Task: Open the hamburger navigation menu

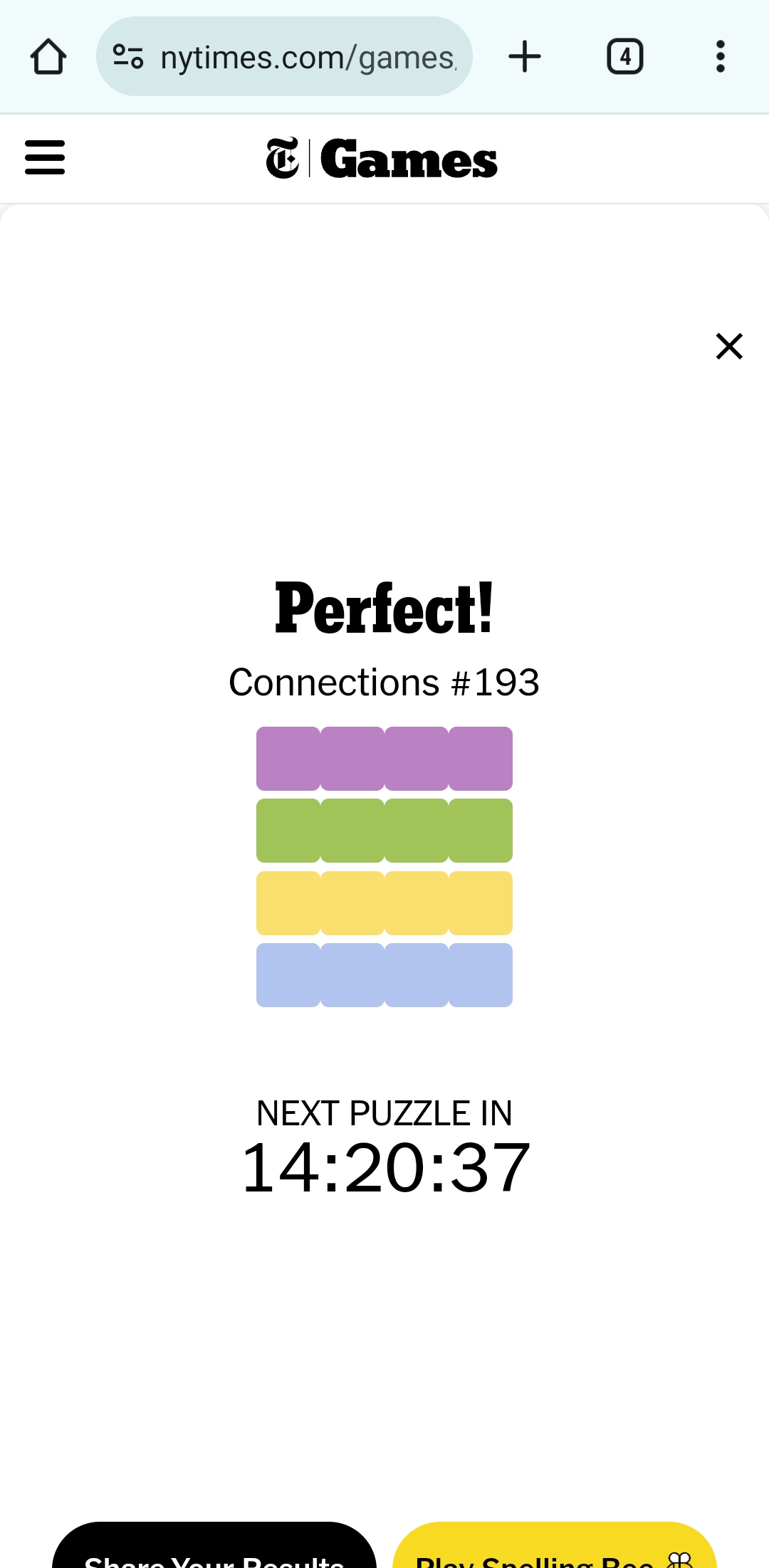Action: point(45,157)
